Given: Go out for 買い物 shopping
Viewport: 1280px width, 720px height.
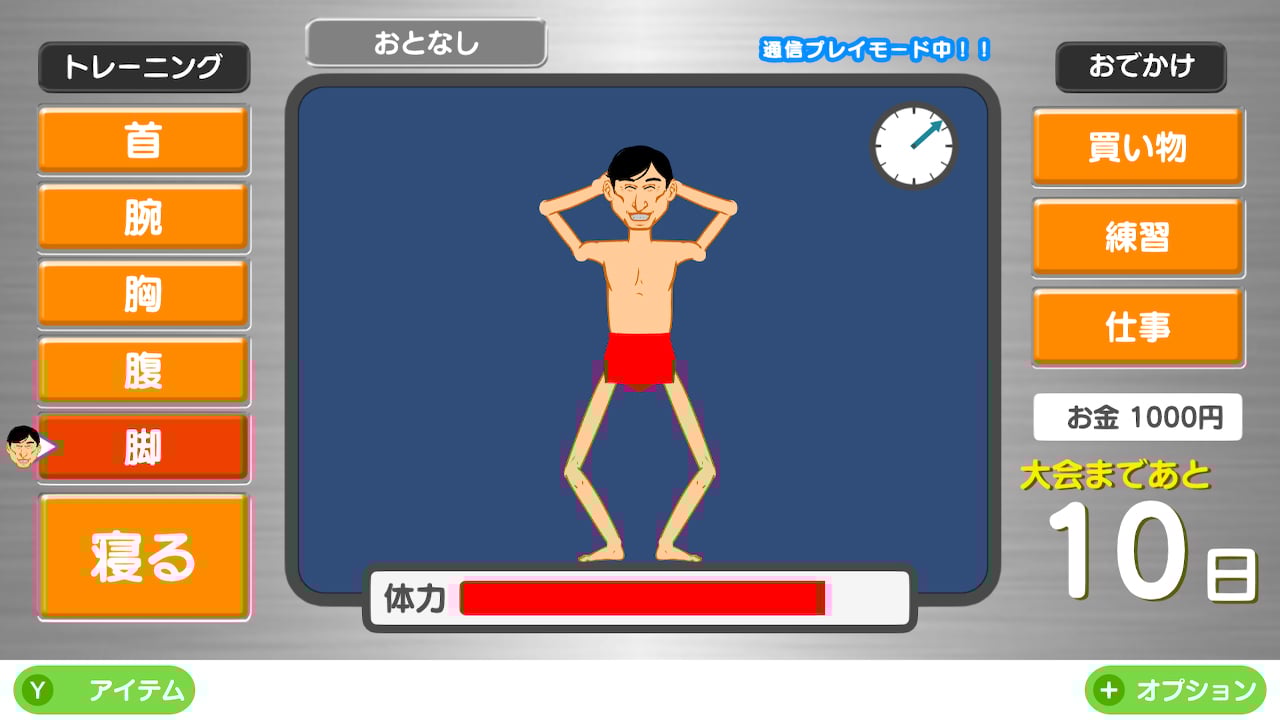Looking at the screenshot, I should (1138, 147).
